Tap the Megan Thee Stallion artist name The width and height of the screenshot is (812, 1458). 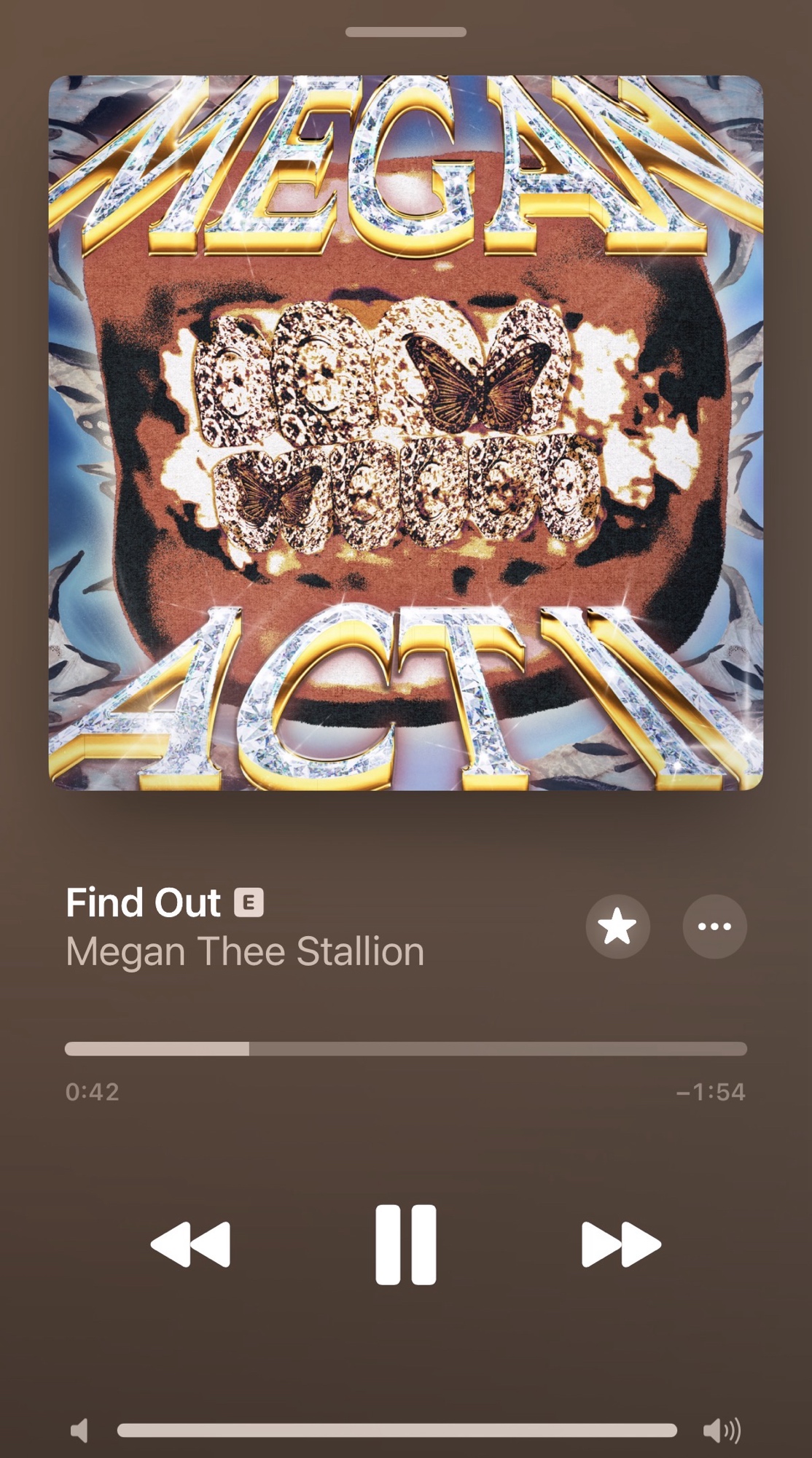(x=245, y=951)
